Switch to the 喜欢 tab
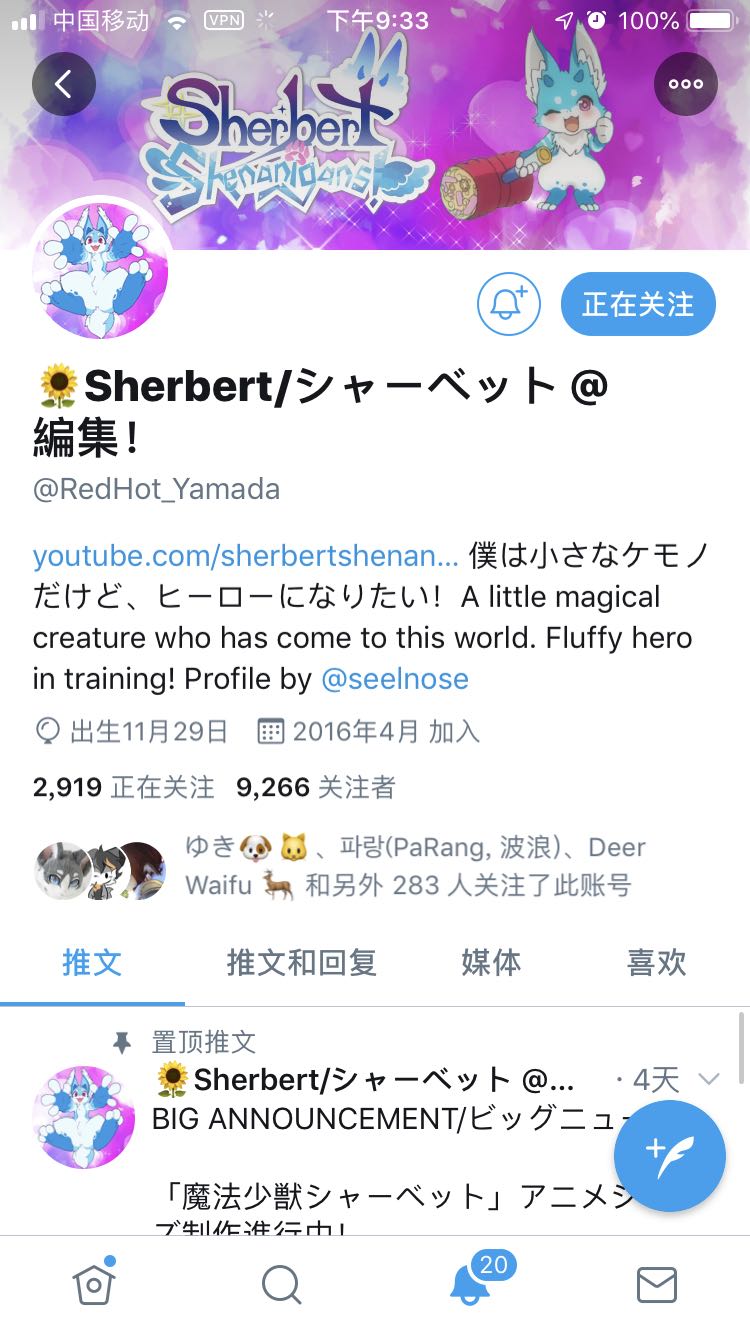Image resolution: width=750 pixels, height=1334 pixels. (656, 963)
